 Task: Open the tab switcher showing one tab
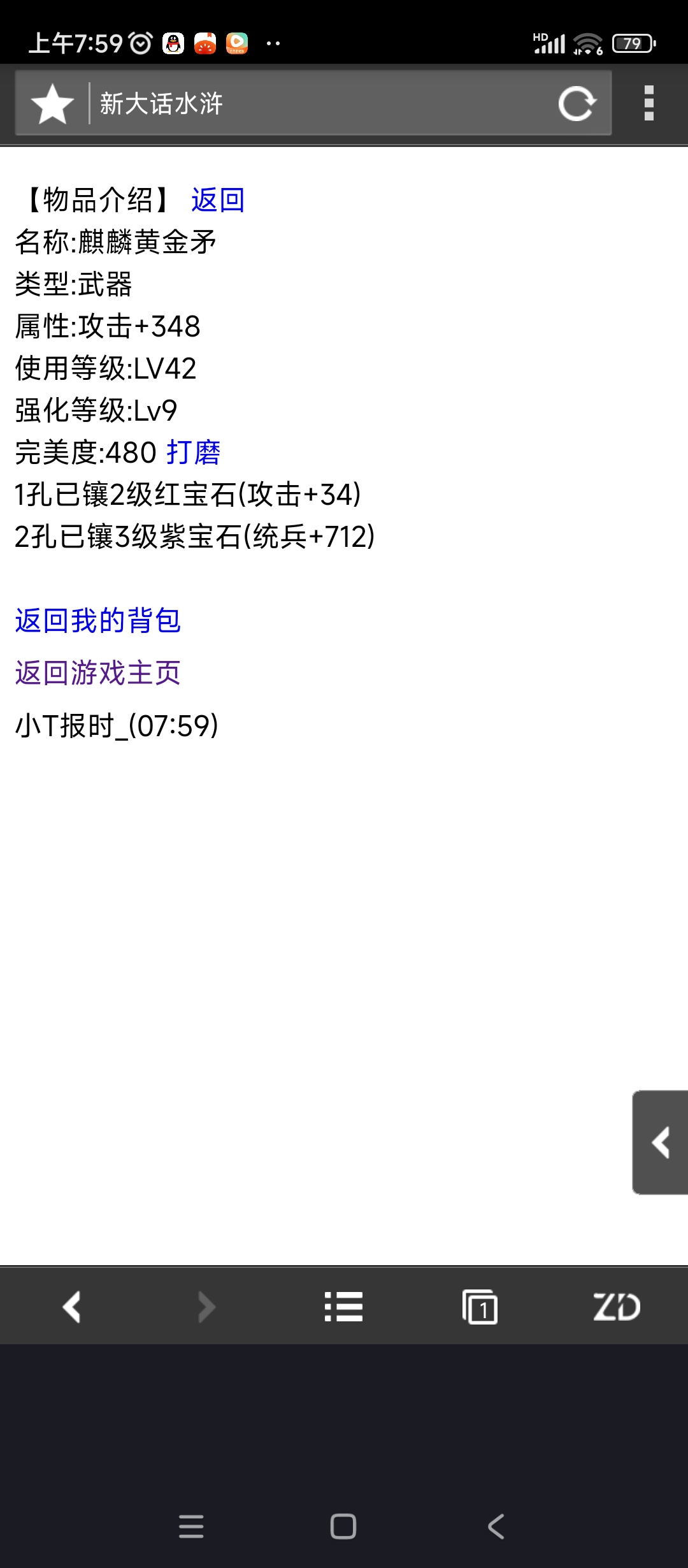click(481, 1307)
